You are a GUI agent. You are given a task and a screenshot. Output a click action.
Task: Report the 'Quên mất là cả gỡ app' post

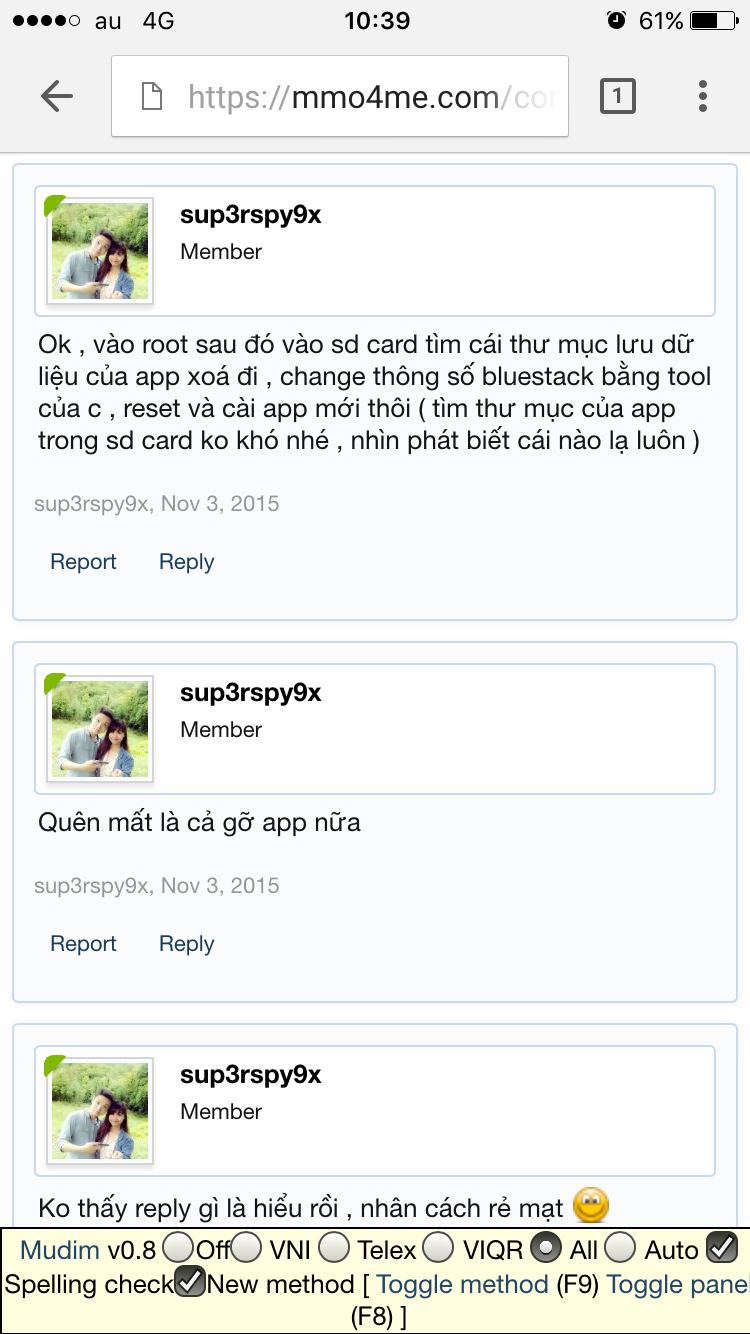click(83, 944)
